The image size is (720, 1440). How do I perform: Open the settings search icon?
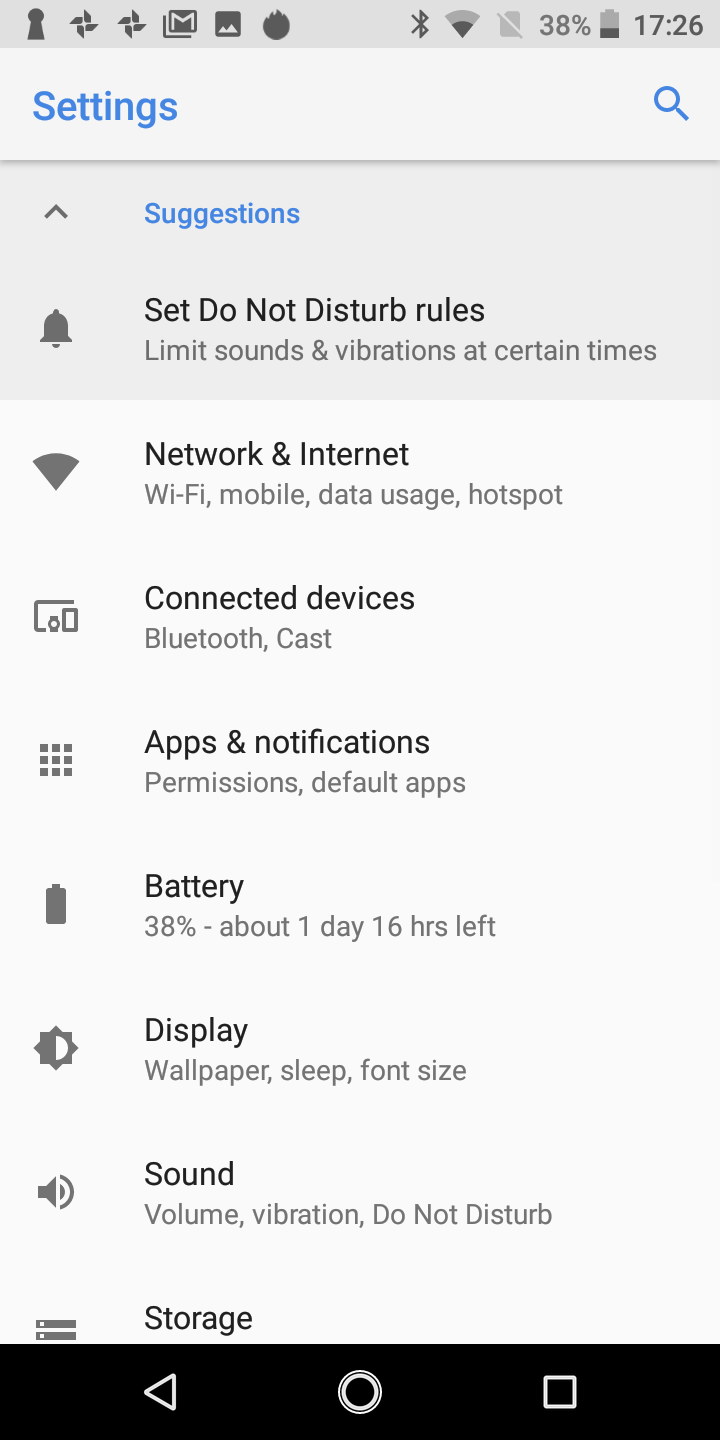[671, 103]
